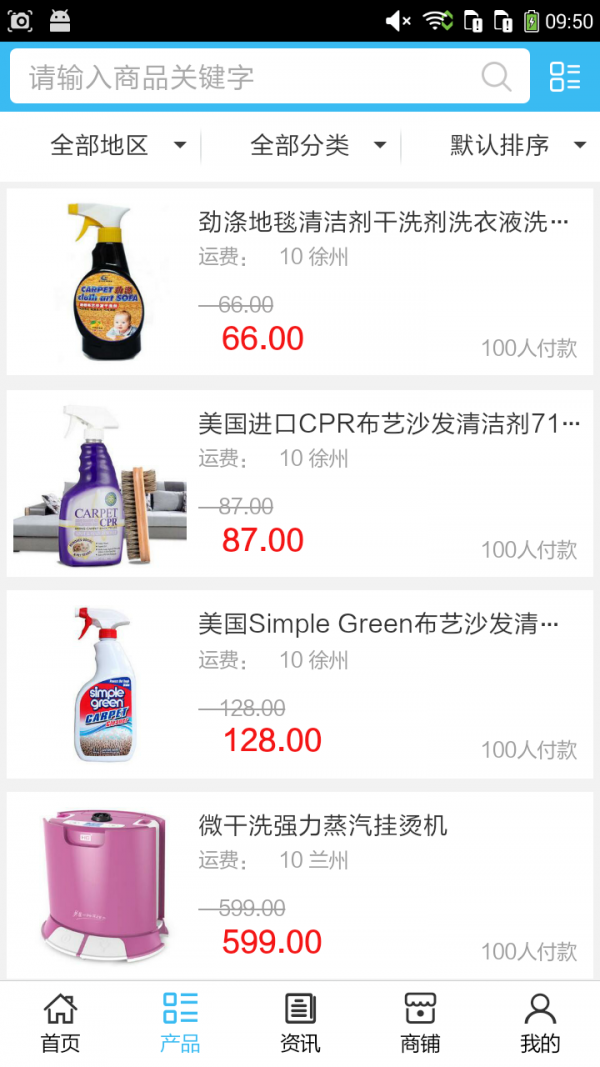Go to the 首页 home tab
The height and width of the screenshot is (1067, 600).
[60, 1023]
